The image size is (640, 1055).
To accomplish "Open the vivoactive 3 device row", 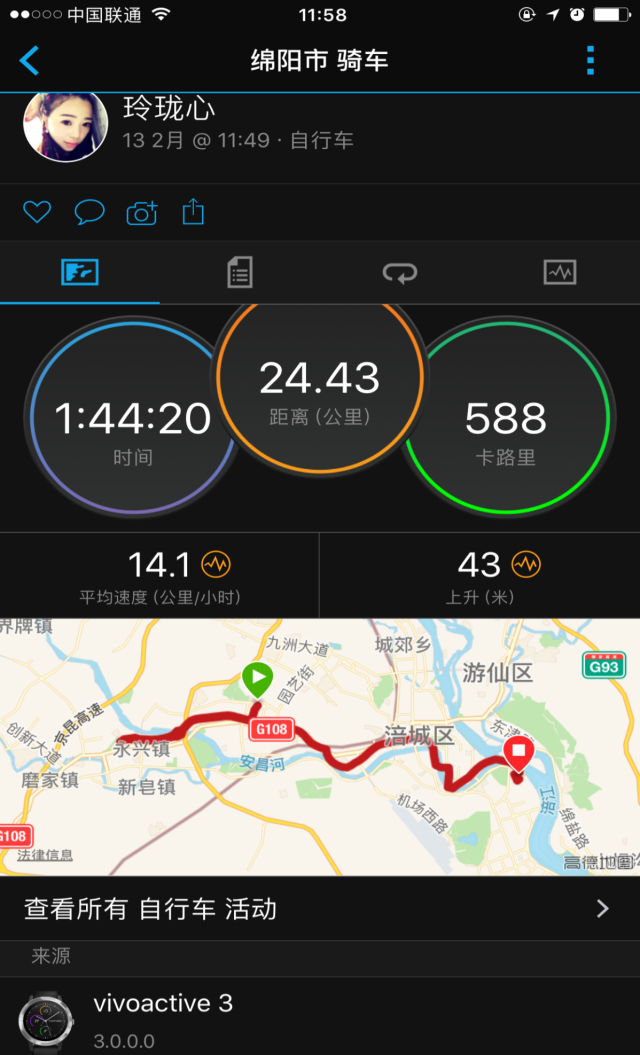I will tap(320, 1018).
